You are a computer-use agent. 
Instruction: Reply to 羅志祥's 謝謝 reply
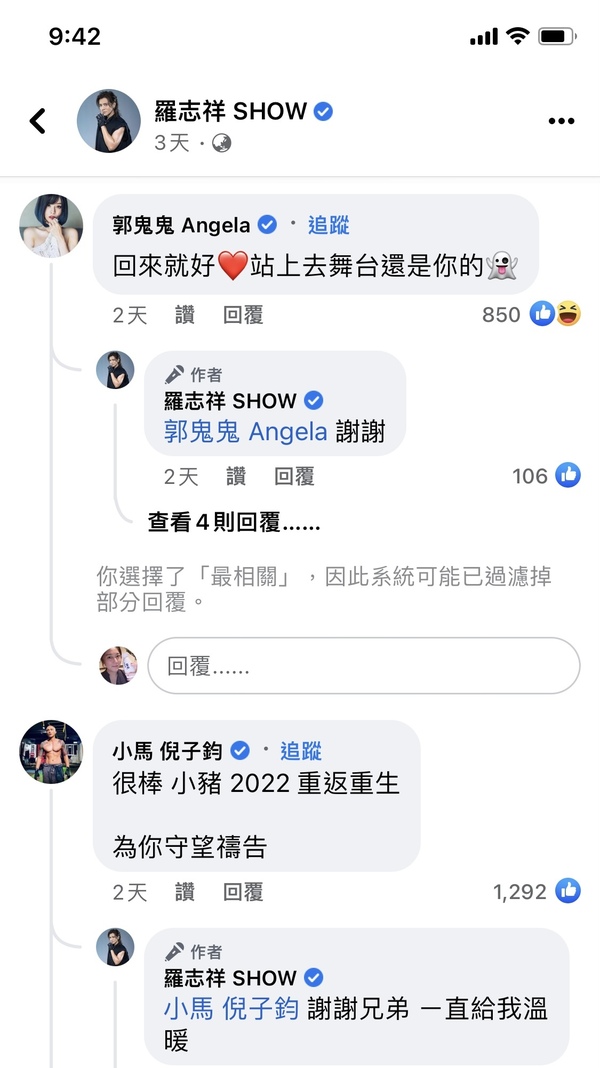click(x=294, y=476)
